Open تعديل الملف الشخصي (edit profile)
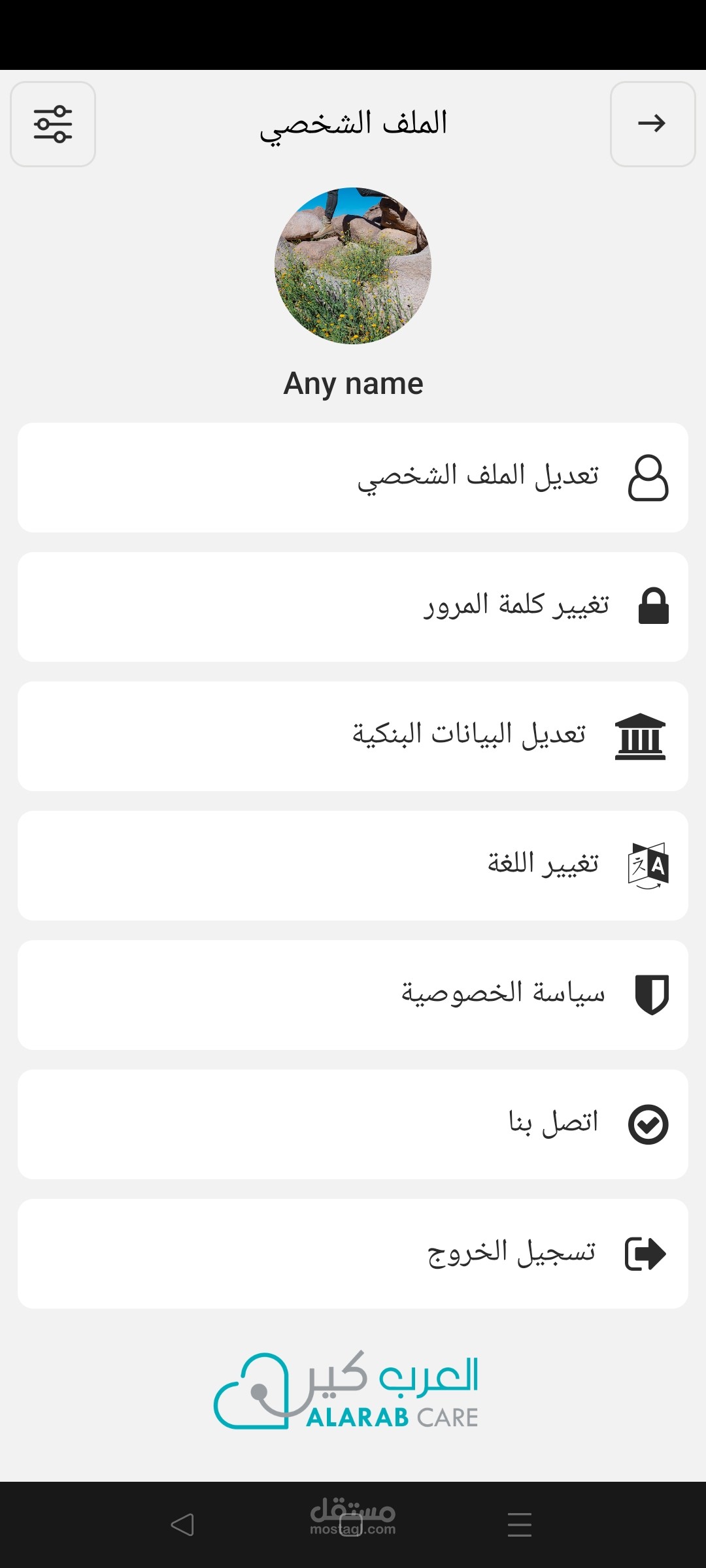The height and width of the screenshot is (1568, 706). coord(353,478)
